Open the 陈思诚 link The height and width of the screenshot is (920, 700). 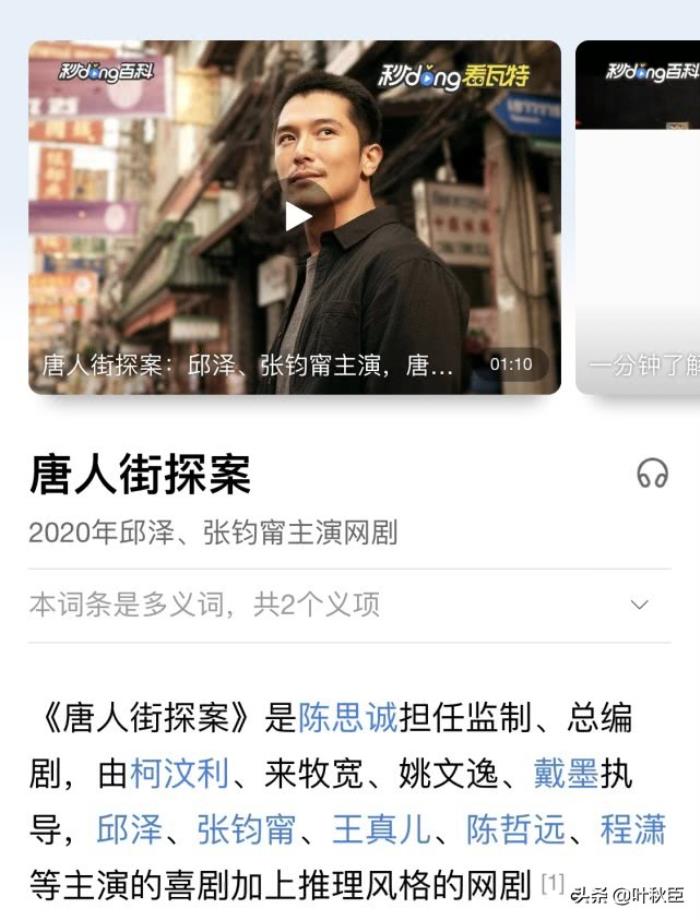point(348,718)
